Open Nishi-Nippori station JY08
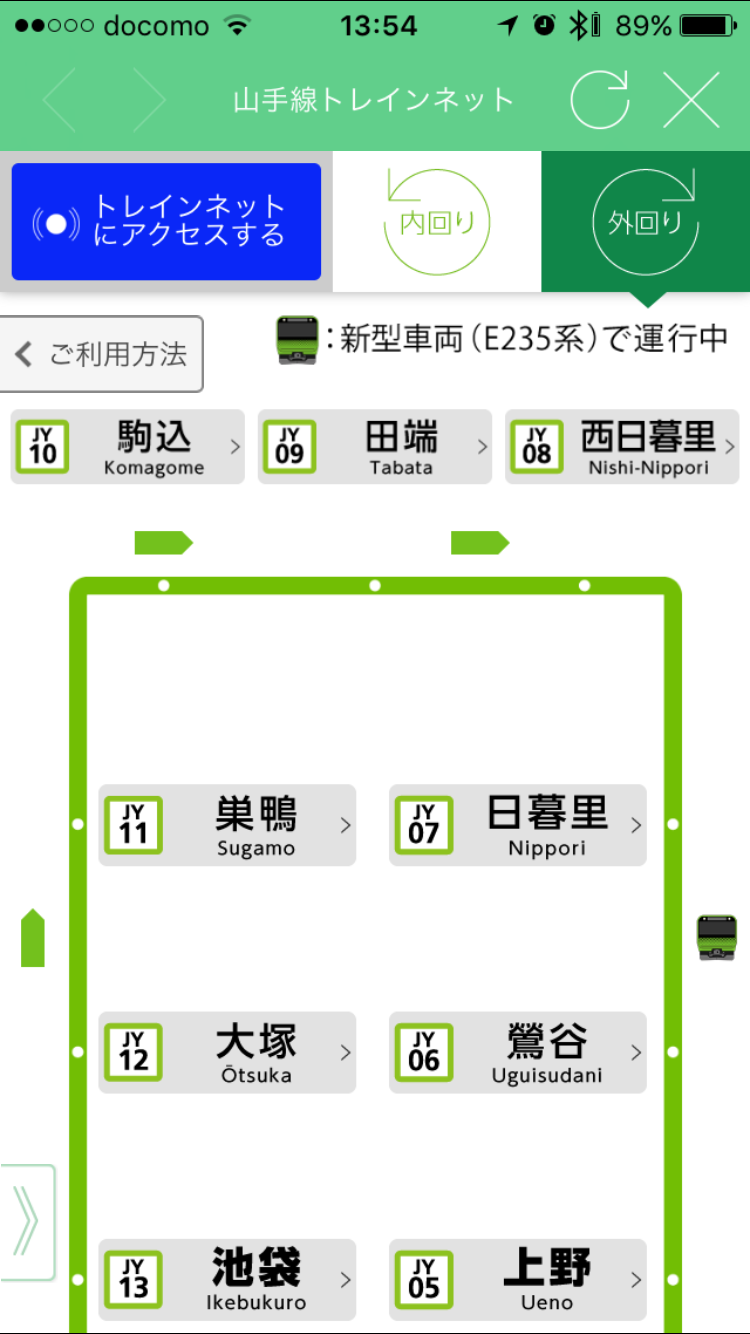 click(x=622, y=447)
